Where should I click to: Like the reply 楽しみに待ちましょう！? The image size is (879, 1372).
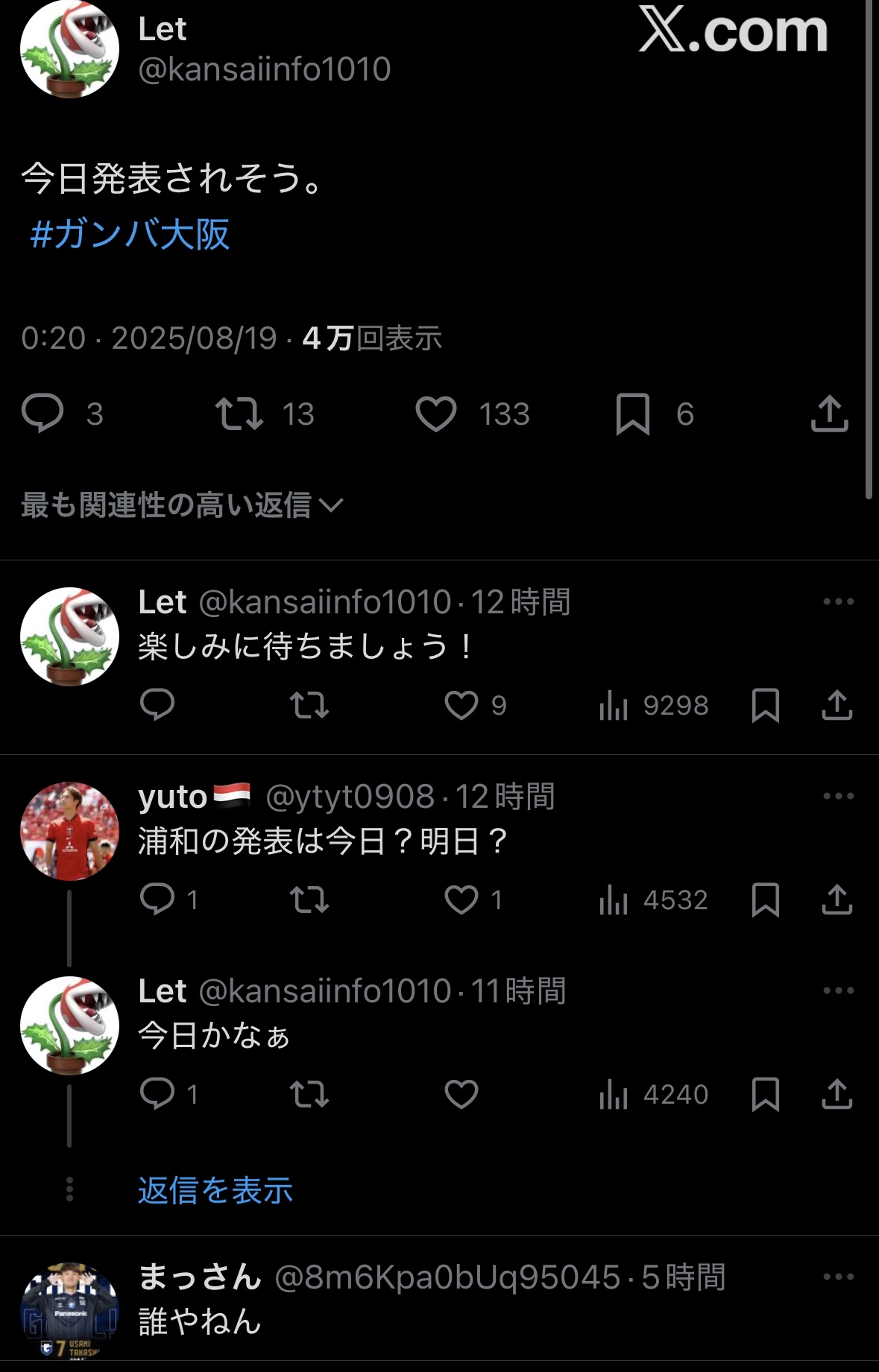tap(461, 705)
